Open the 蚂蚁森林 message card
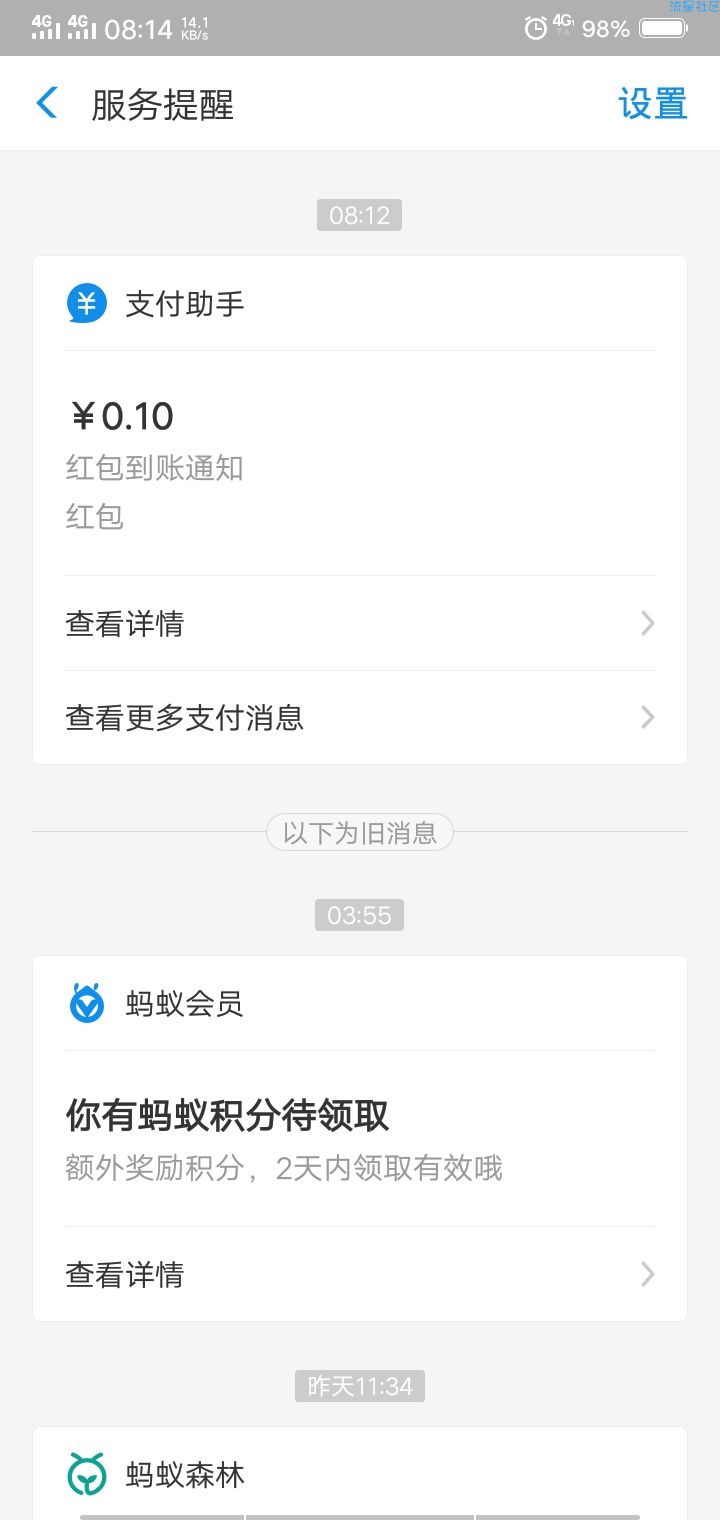 (x=360, y=1474)
